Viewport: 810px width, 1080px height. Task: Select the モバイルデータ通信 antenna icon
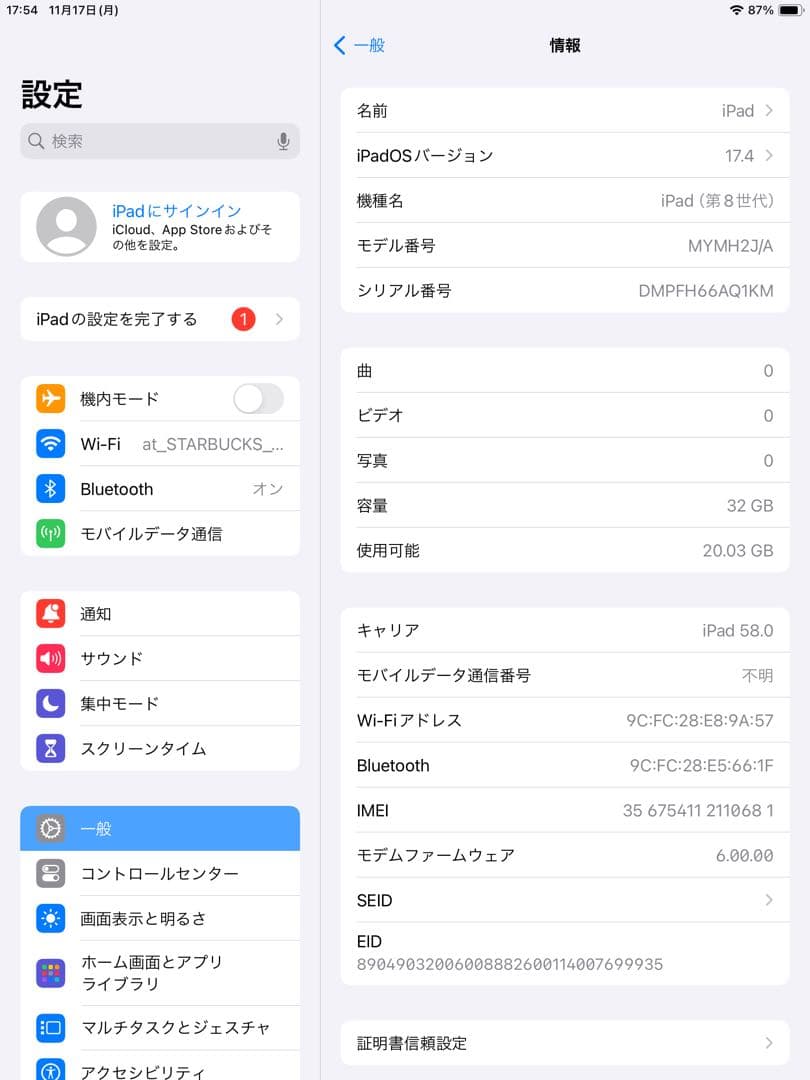[x=50, y=533]
